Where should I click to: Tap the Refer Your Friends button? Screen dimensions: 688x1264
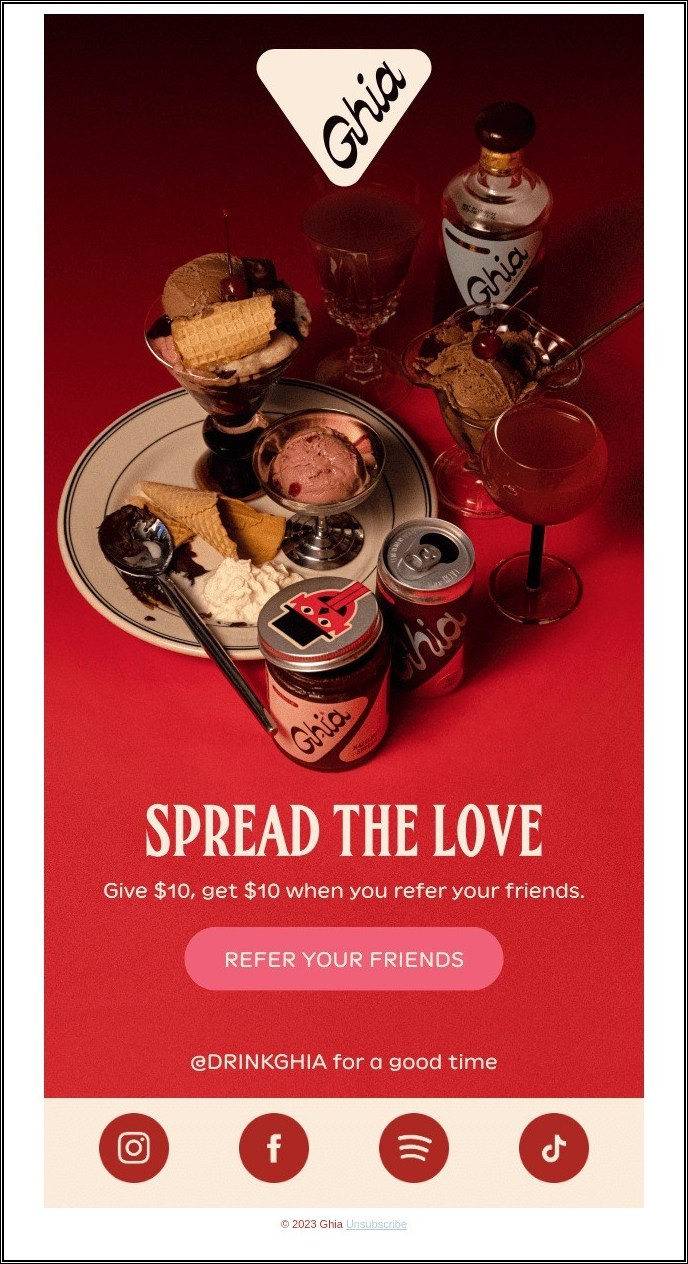[343, 959]
